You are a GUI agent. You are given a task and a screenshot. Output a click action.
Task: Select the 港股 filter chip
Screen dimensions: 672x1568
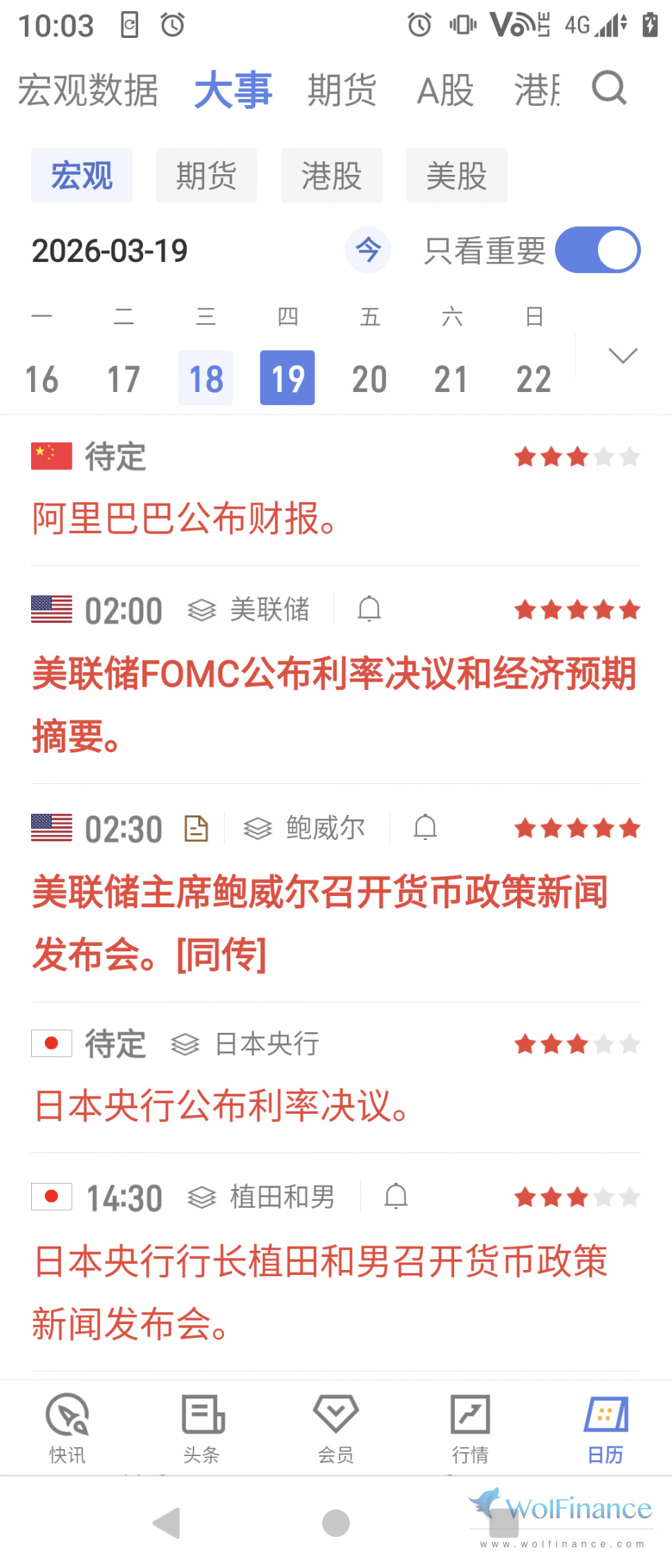pyautogui.click(x=331, y=176)
